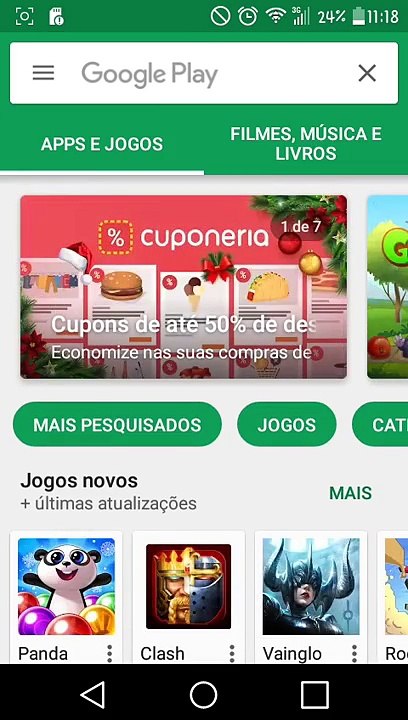View more under Jogos novos (MAIS)
Image resolution: width=408 pixels, height=720 pixels.
(351, 493)
